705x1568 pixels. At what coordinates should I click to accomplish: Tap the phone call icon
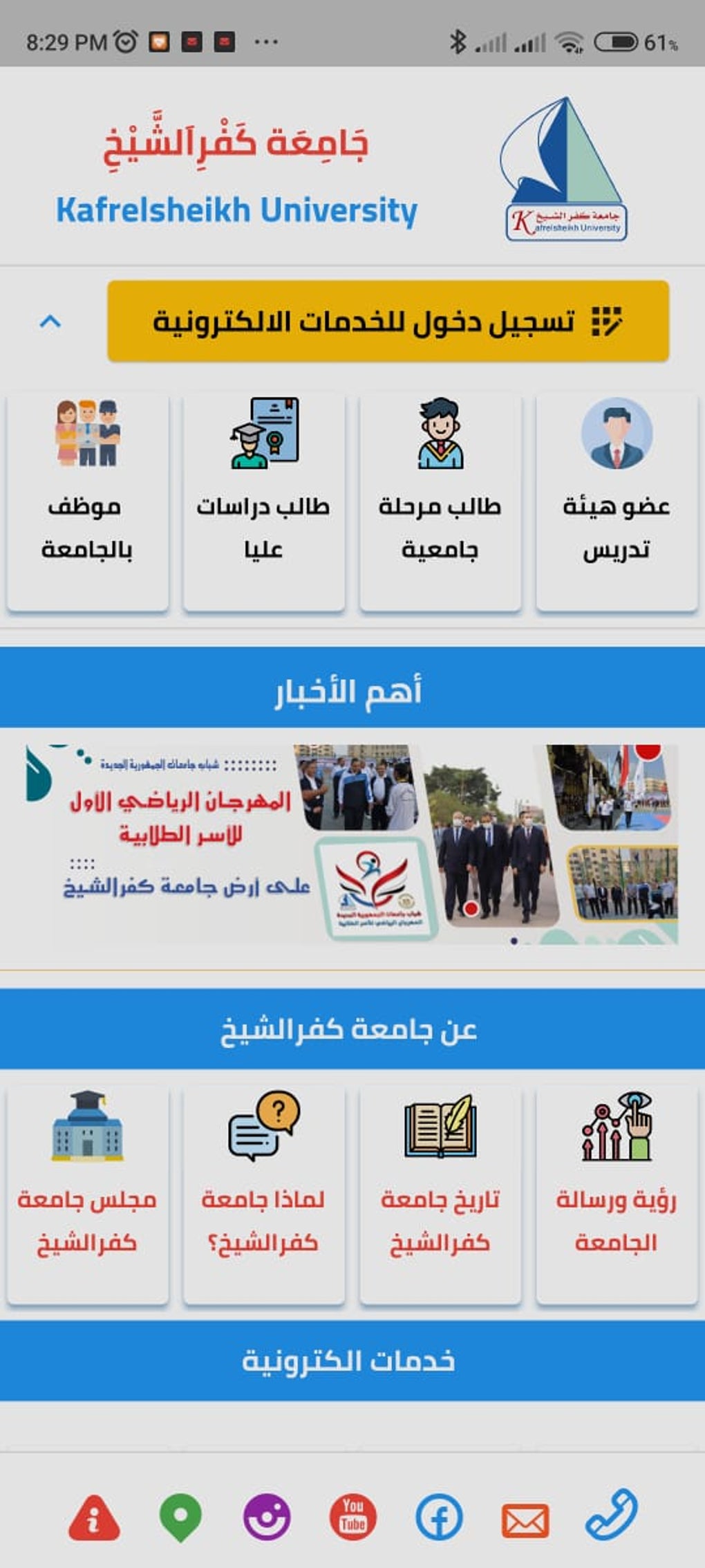(x=611, y=1515)
